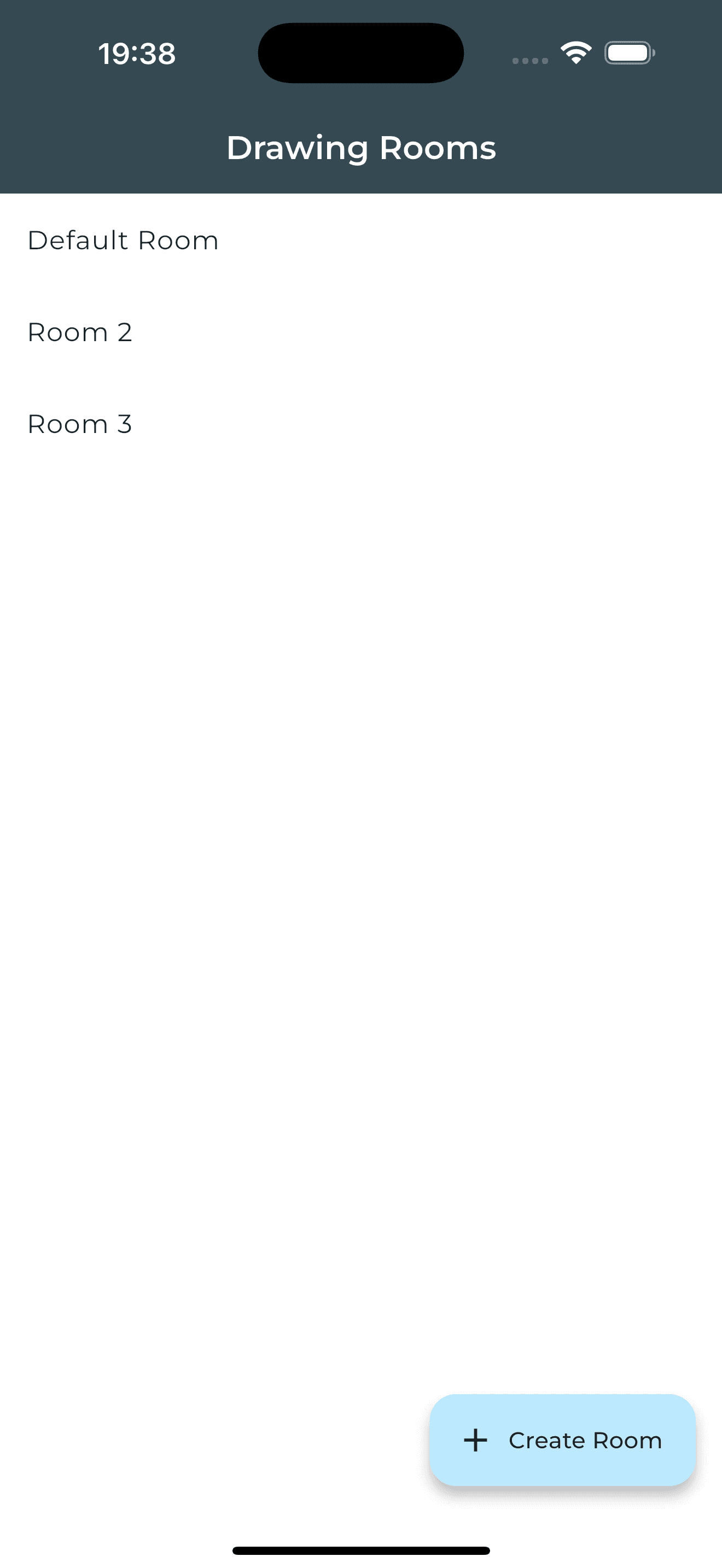
Task: Enter Room 2
Action: click(80, 332)
